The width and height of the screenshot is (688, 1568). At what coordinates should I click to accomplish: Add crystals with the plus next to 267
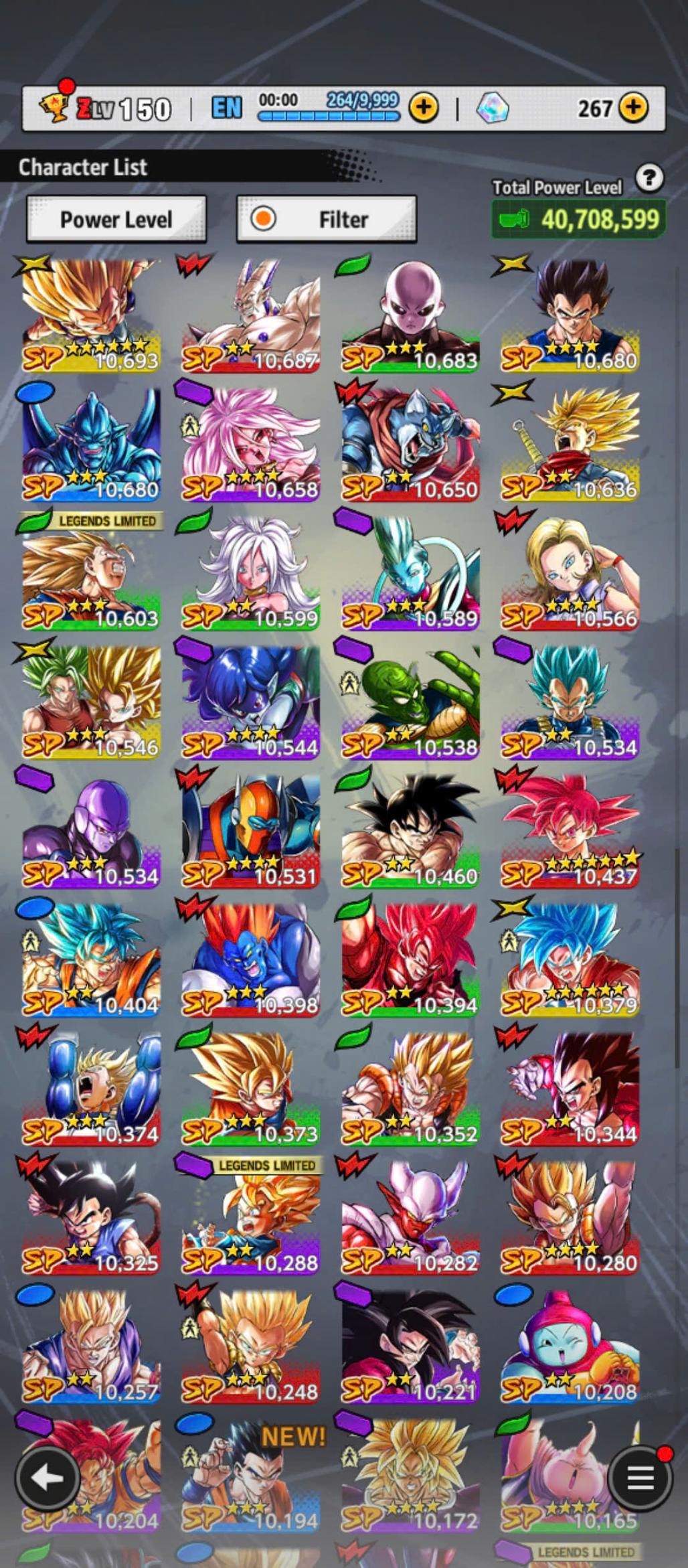[x=633, y=108]
